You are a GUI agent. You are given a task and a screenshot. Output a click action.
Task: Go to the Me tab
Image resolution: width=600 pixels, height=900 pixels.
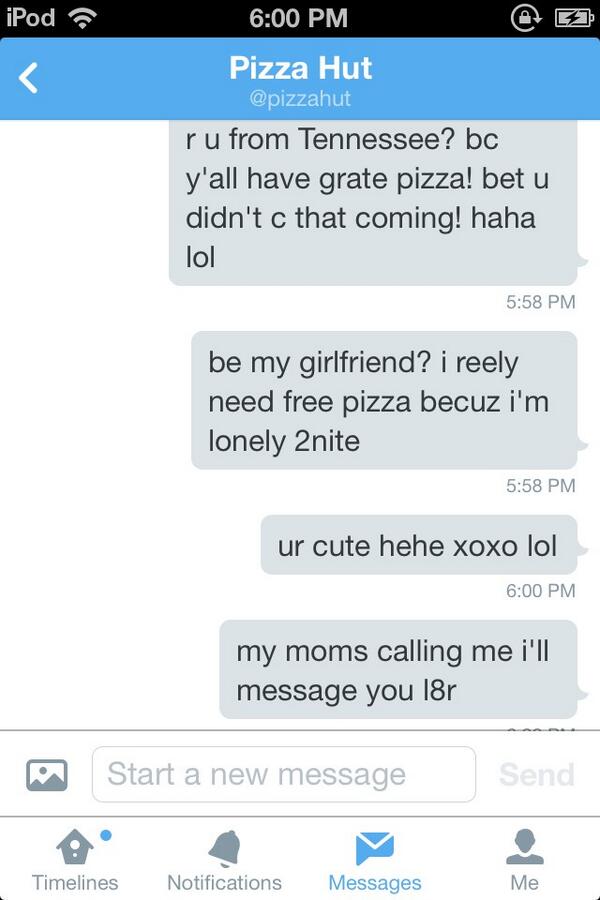[525, 860]
